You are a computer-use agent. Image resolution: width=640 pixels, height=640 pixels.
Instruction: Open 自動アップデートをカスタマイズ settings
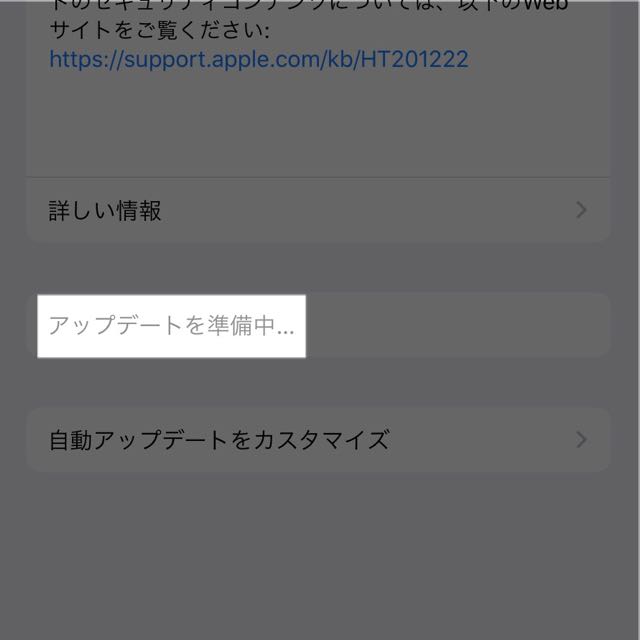pos(317,440)
